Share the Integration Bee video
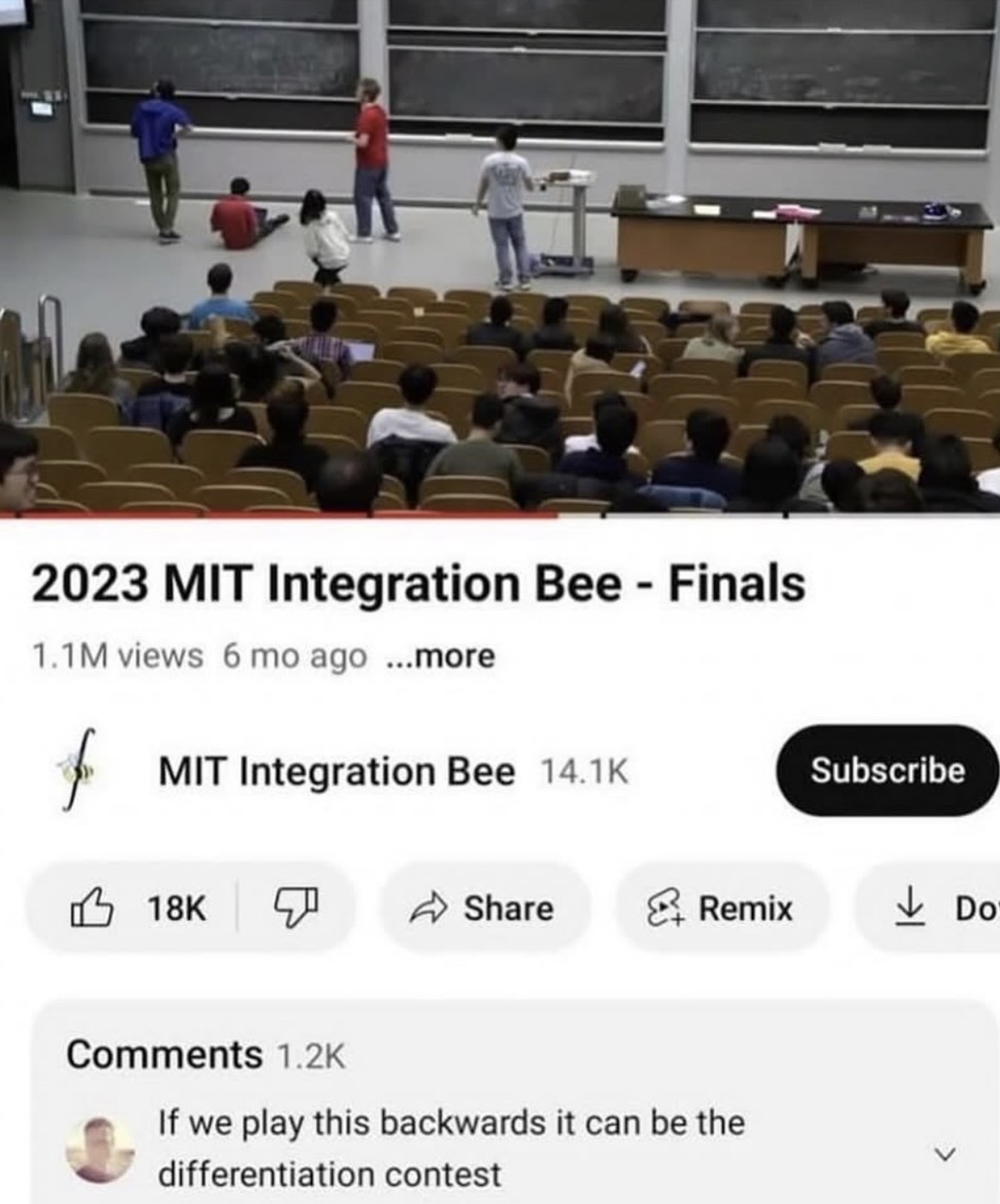Screen dimensions: 1000x1204 coord(485,909)
